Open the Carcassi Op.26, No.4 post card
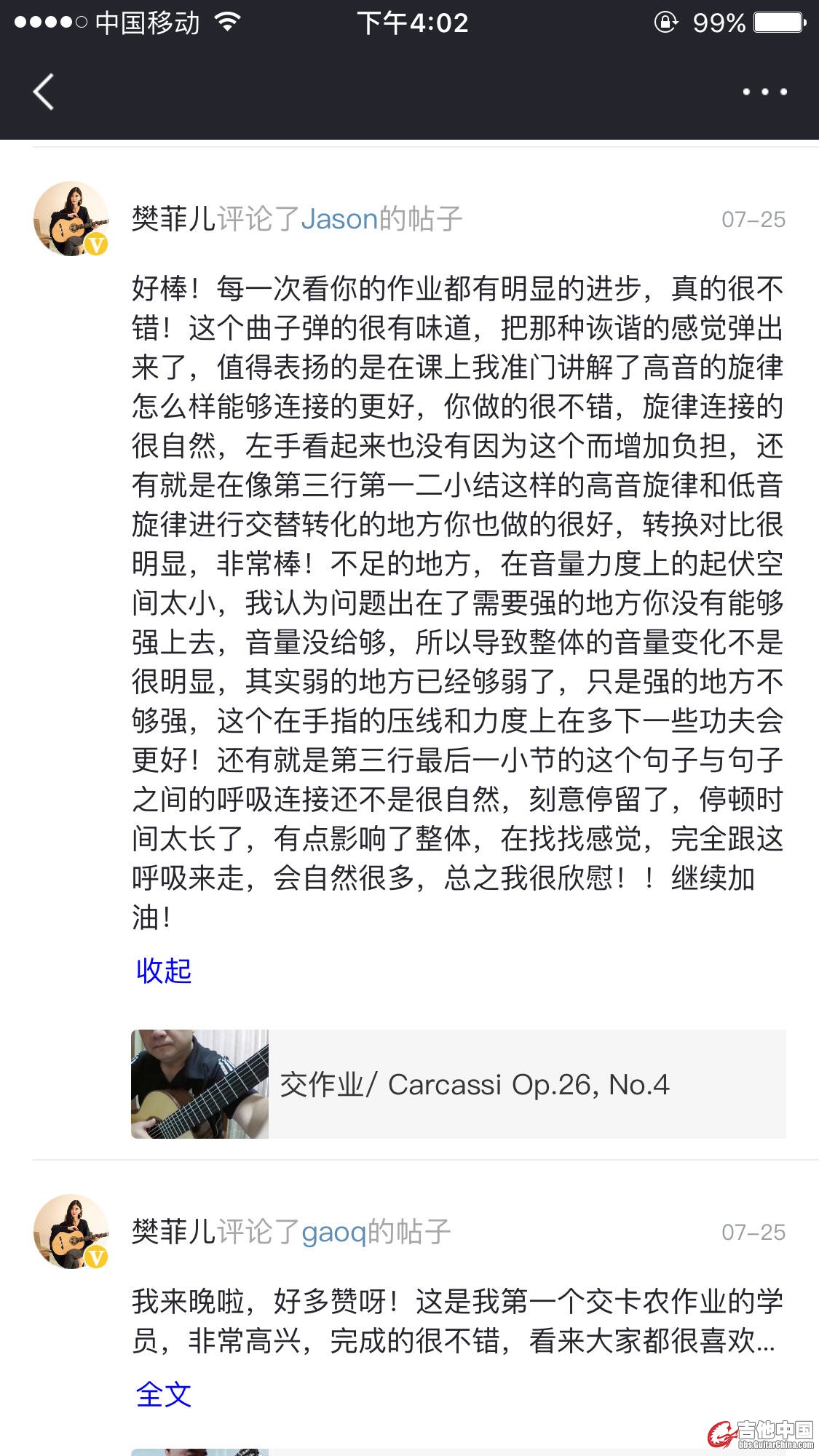The height and width of the screenshot is (1456, 819). 459,1084
